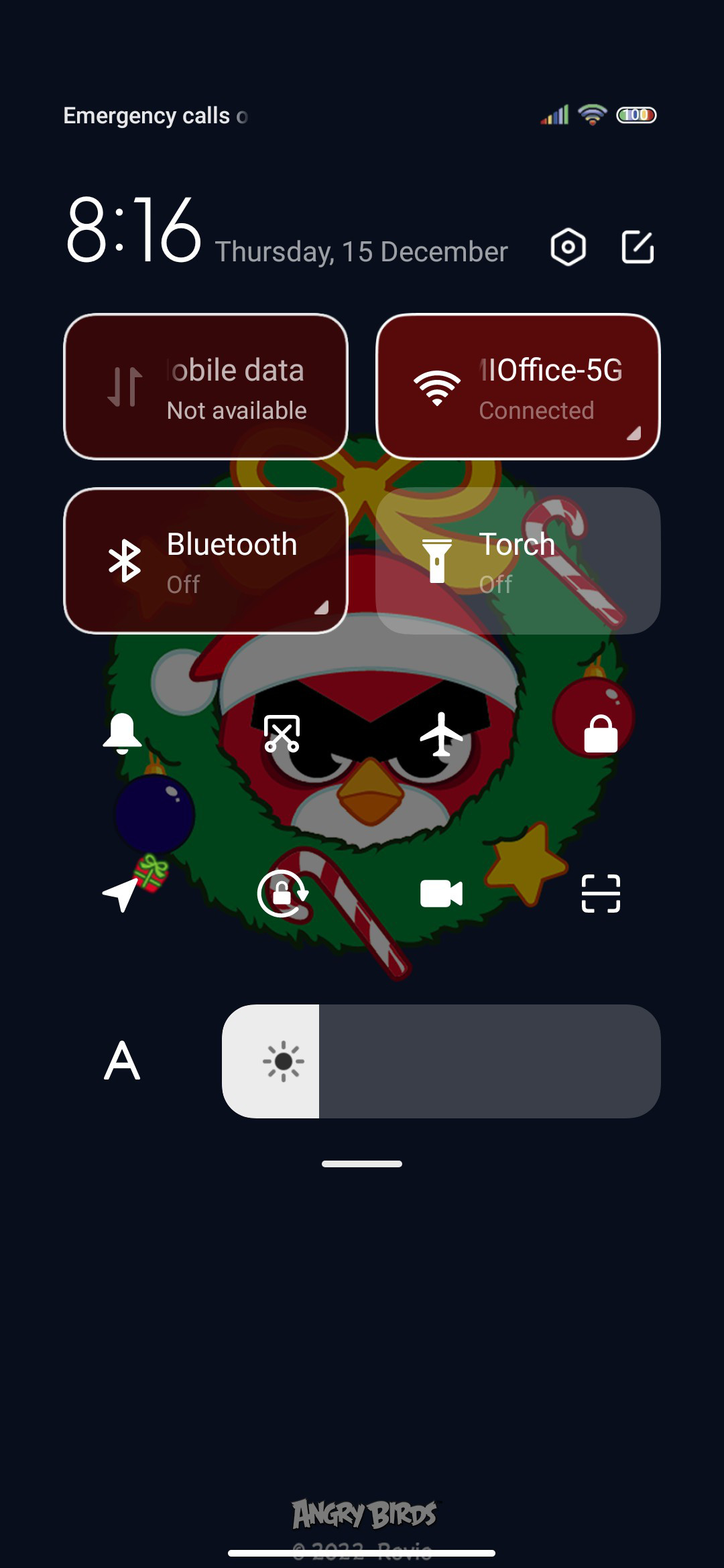724x1568 pixels.
Task: Turn on the Torch
Action: (x=518, y=561)
